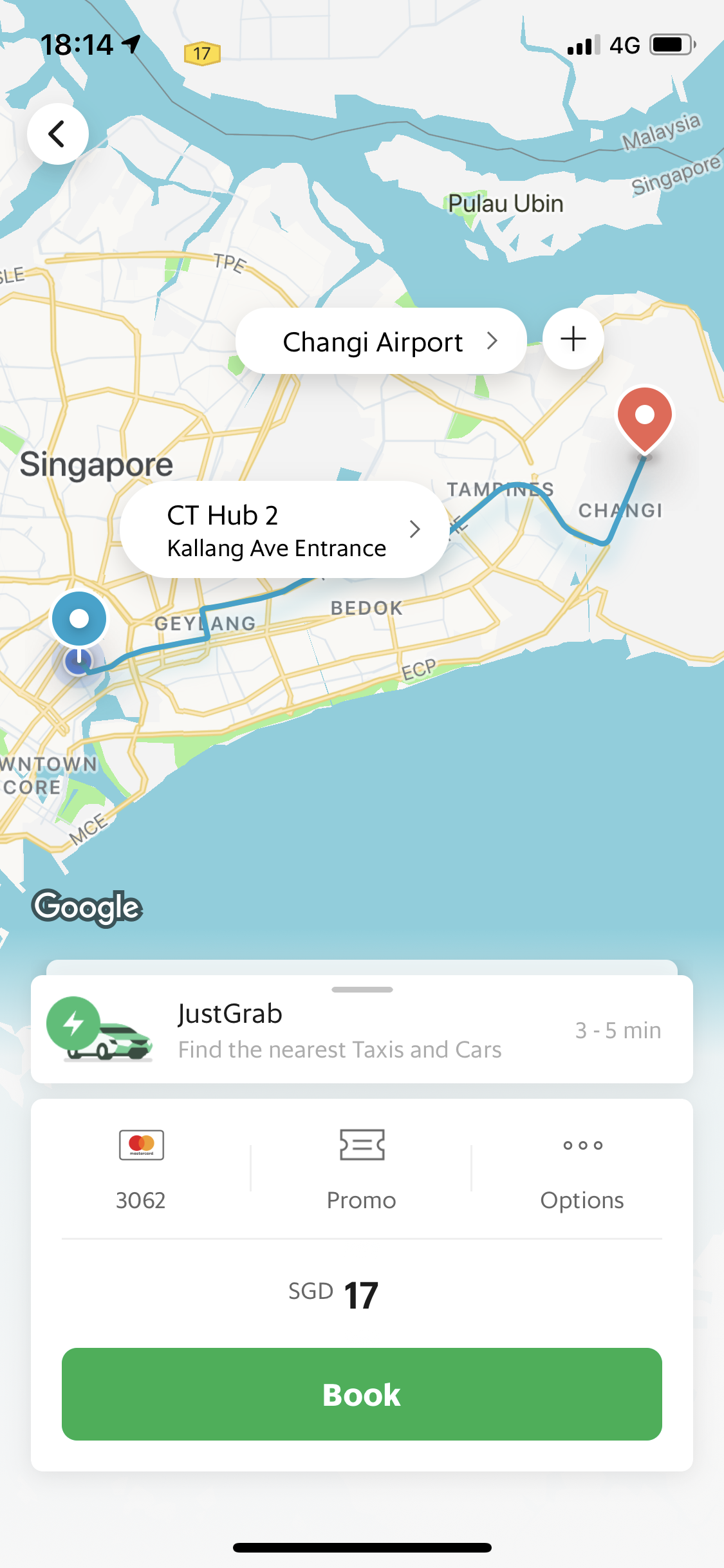Add another stop with the plus button

(573, 339)
